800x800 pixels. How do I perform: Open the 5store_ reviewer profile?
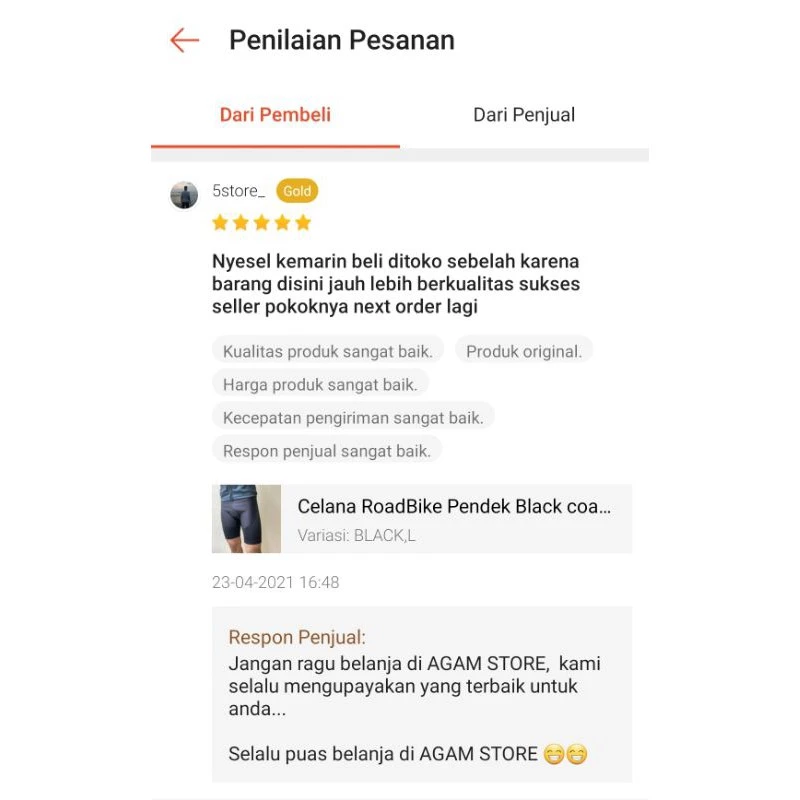(238, 191)
